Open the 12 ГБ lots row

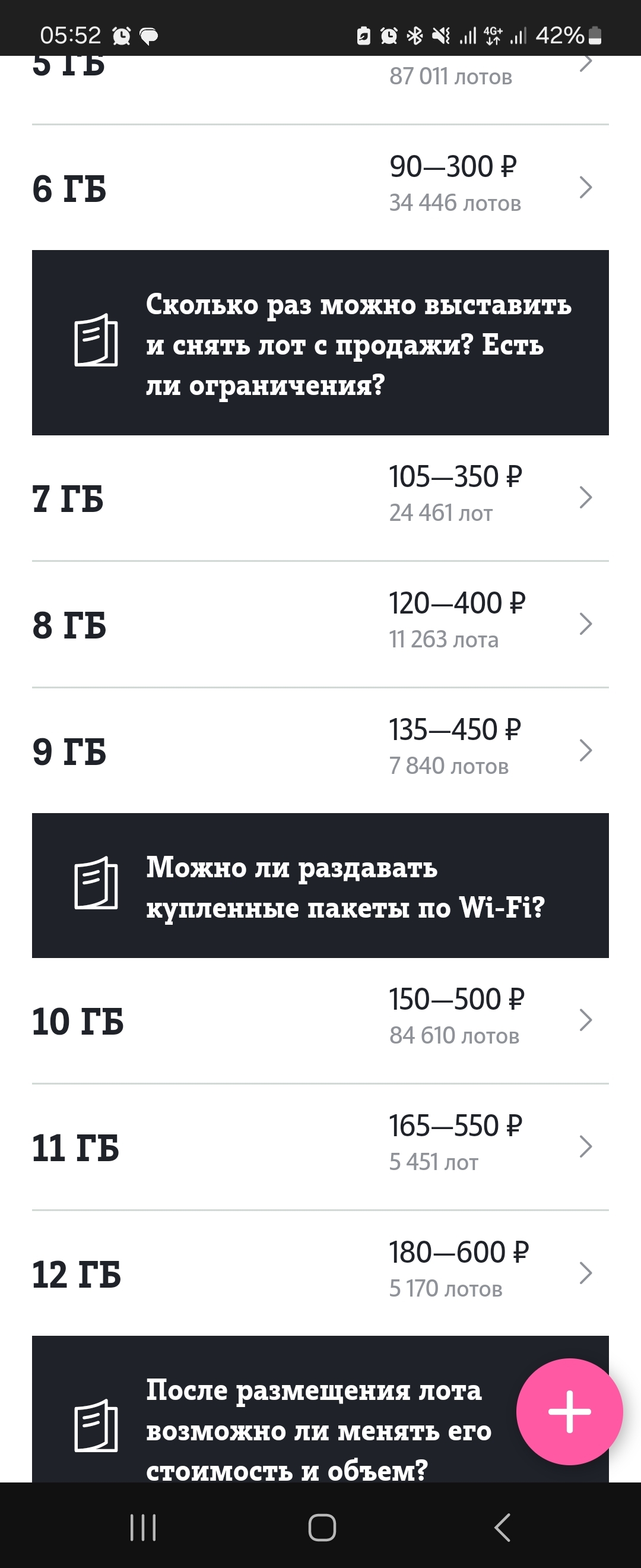pos(320,1273)
